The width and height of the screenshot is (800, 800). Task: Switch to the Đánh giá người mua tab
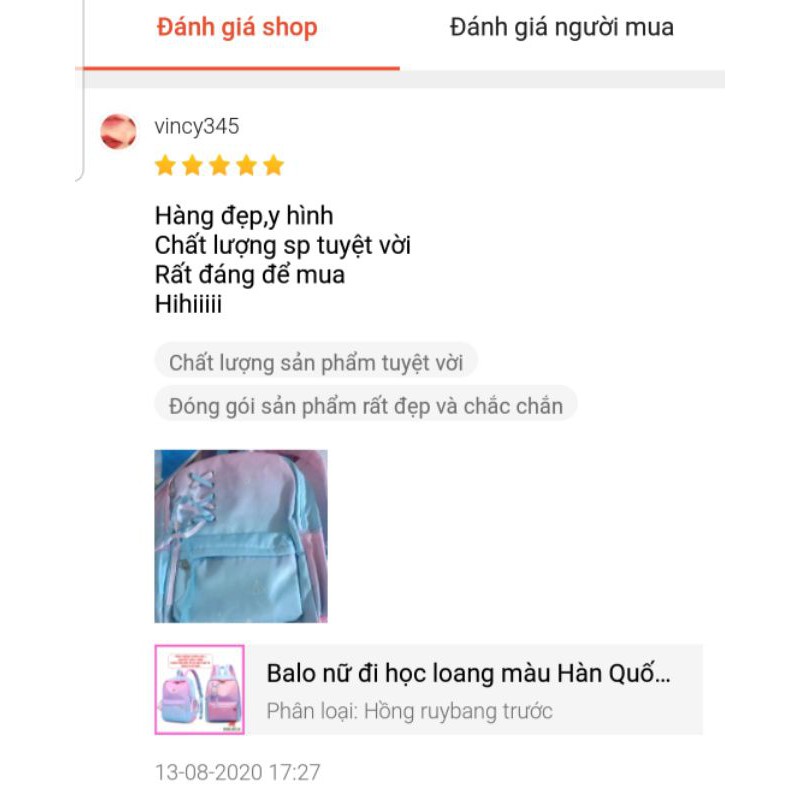click(x=561, y=28)
